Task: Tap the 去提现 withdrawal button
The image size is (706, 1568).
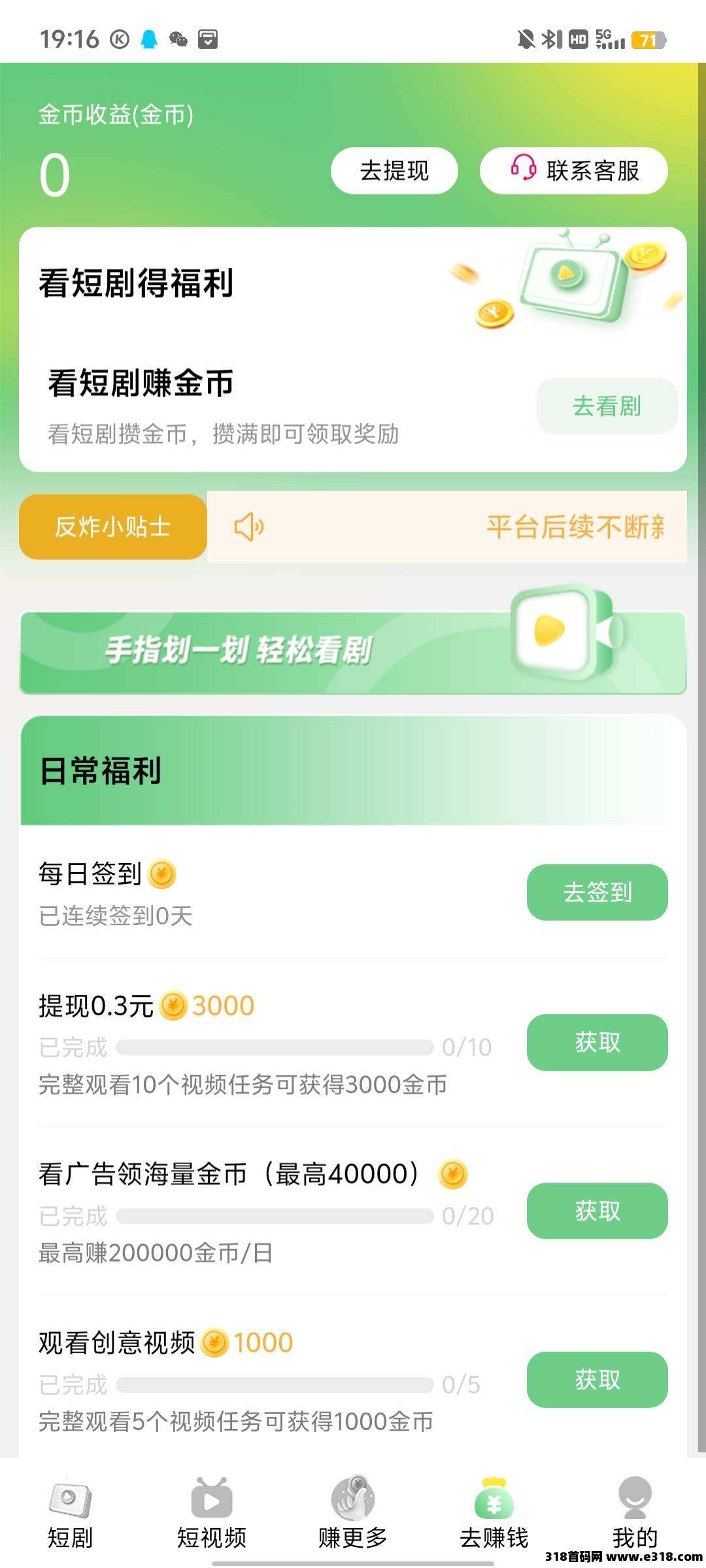Action: [395, 170]
